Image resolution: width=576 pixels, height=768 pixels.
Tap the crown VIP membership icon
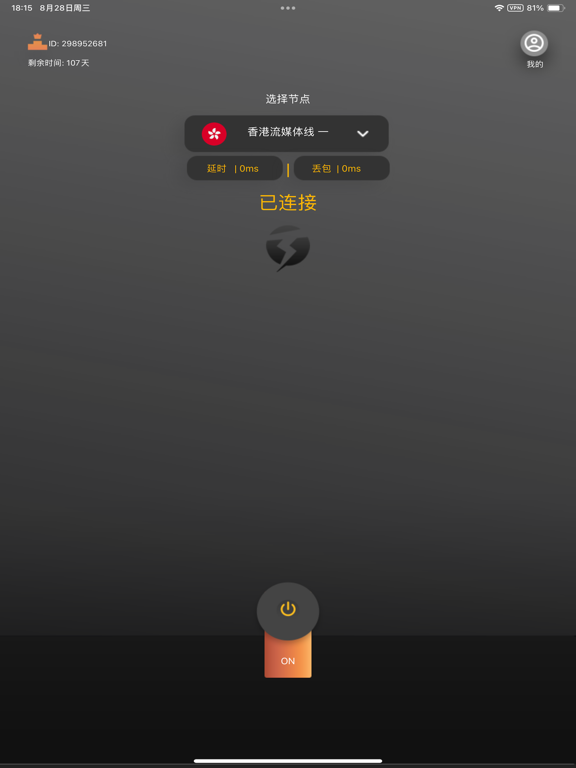point(37,42)
